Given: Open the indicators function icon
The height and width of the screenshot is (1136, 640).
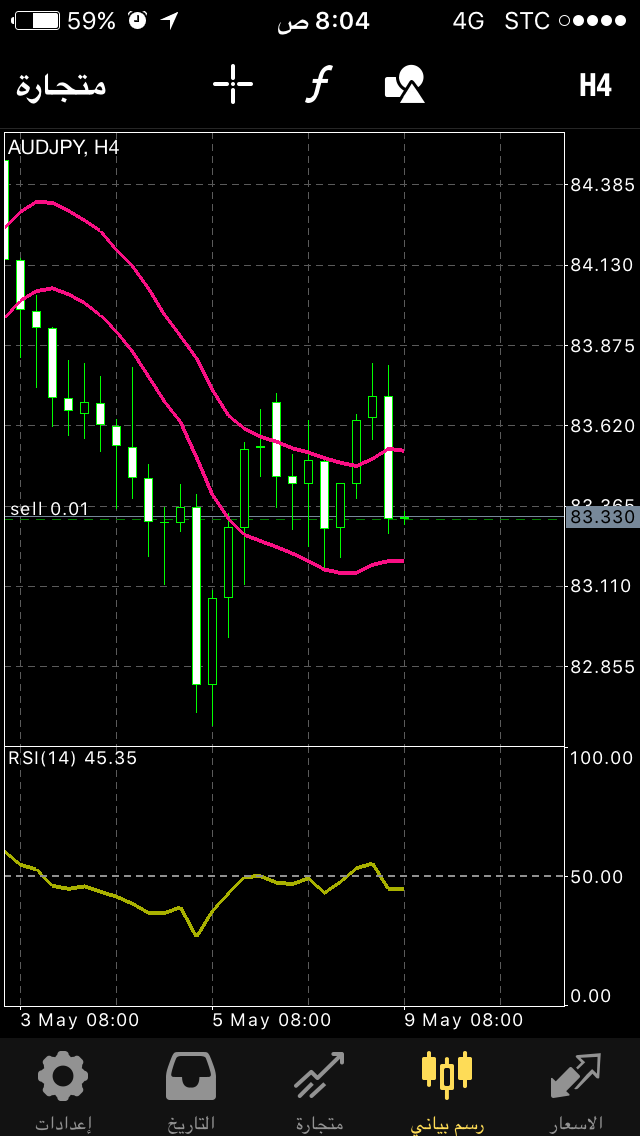Looking at the screenshot, I should tap(317, 85).
